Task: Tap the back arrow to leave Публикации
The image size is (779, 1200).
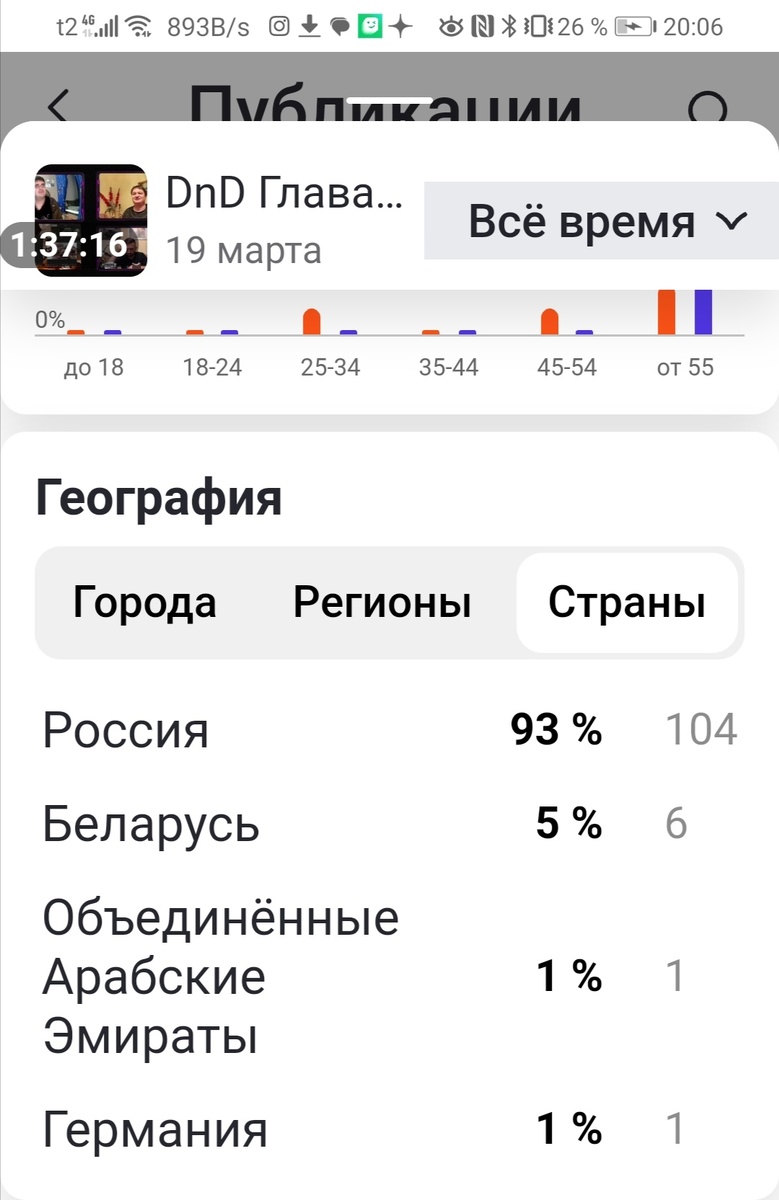Action: [57, 107]
